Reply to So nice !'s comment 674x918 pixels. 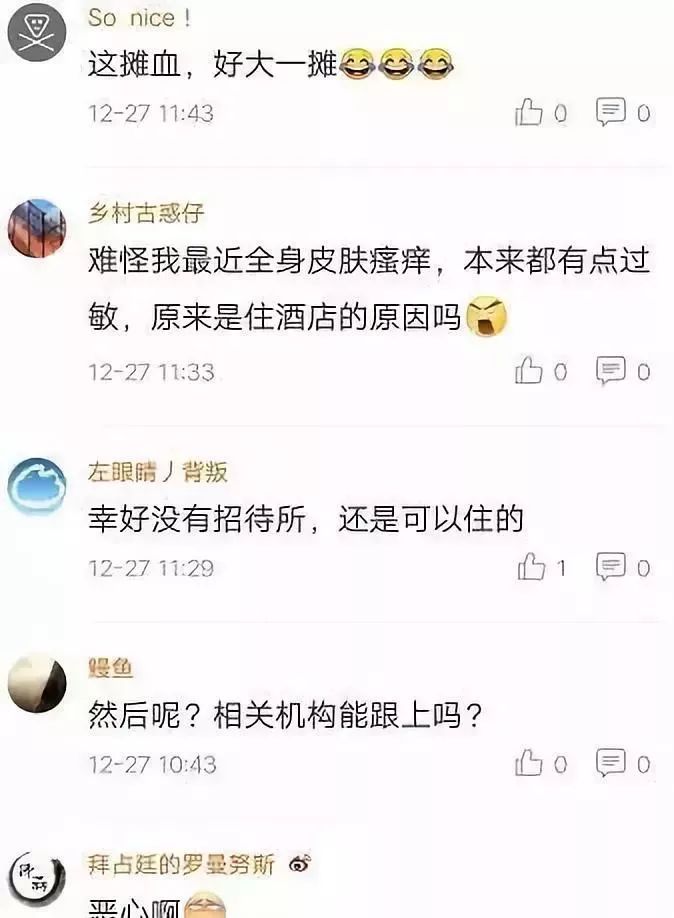(610, 112)
